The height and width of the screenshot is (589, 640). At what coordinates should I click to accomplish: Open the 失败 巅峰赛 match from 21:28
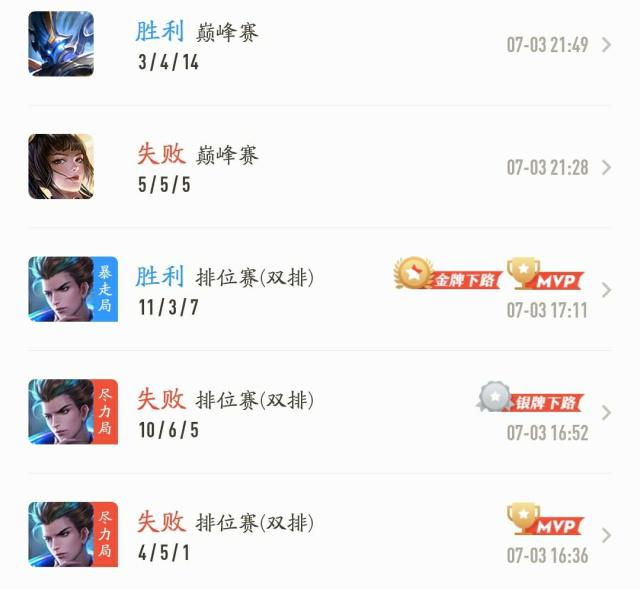320,167
